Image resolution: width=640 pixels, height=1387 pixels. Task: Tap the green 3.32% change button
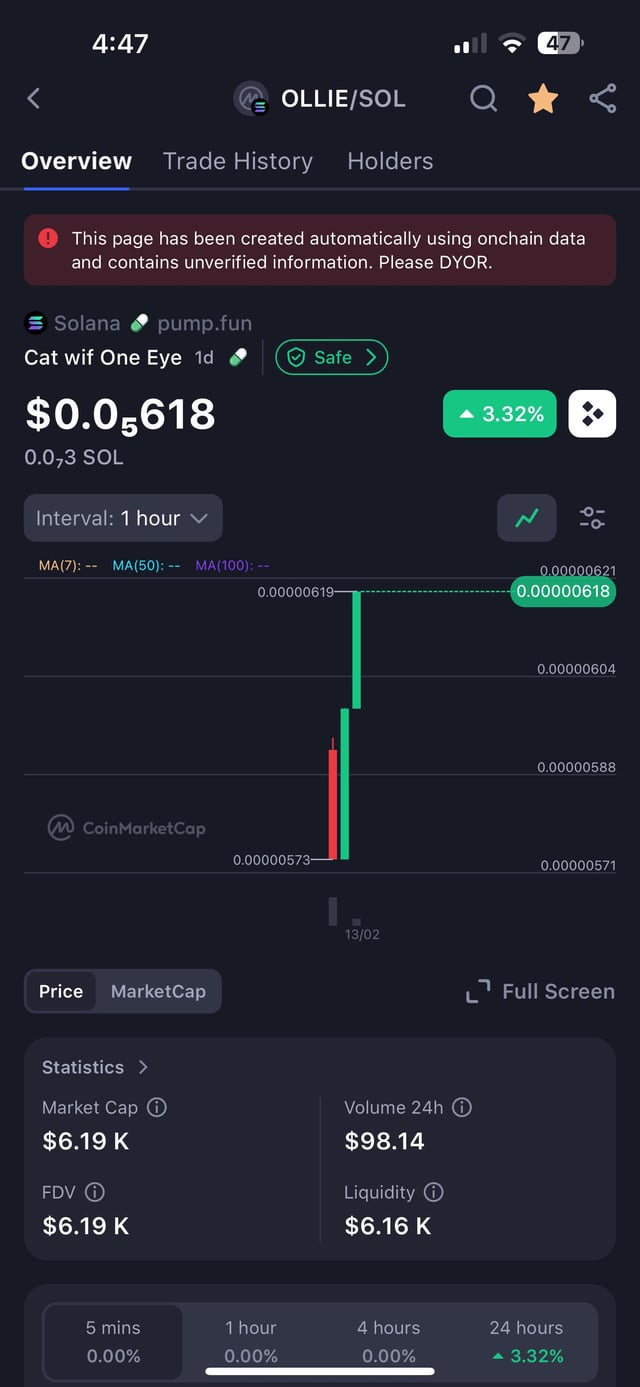click(x=499, y=414)
